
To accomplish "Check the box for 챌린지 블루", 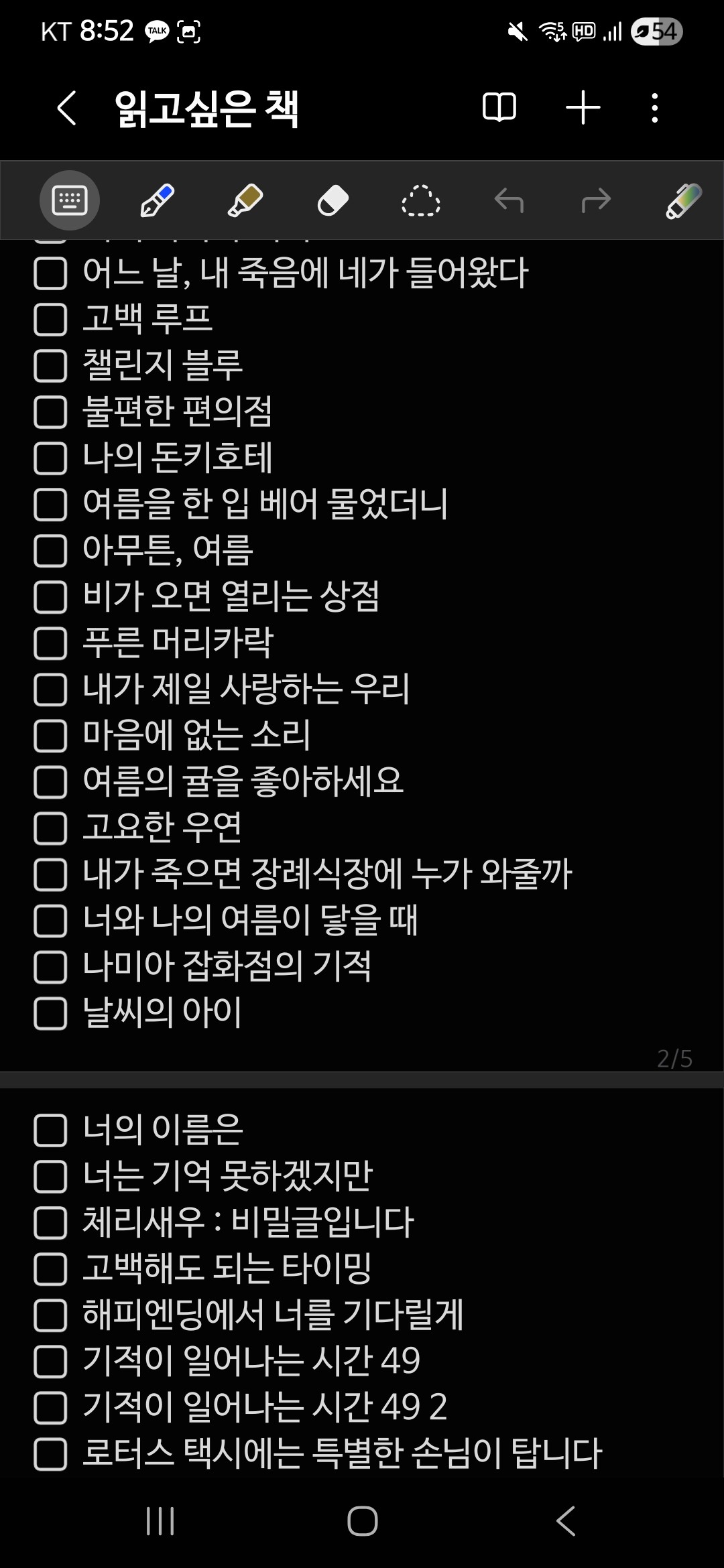I will click(x=50, y=365).
